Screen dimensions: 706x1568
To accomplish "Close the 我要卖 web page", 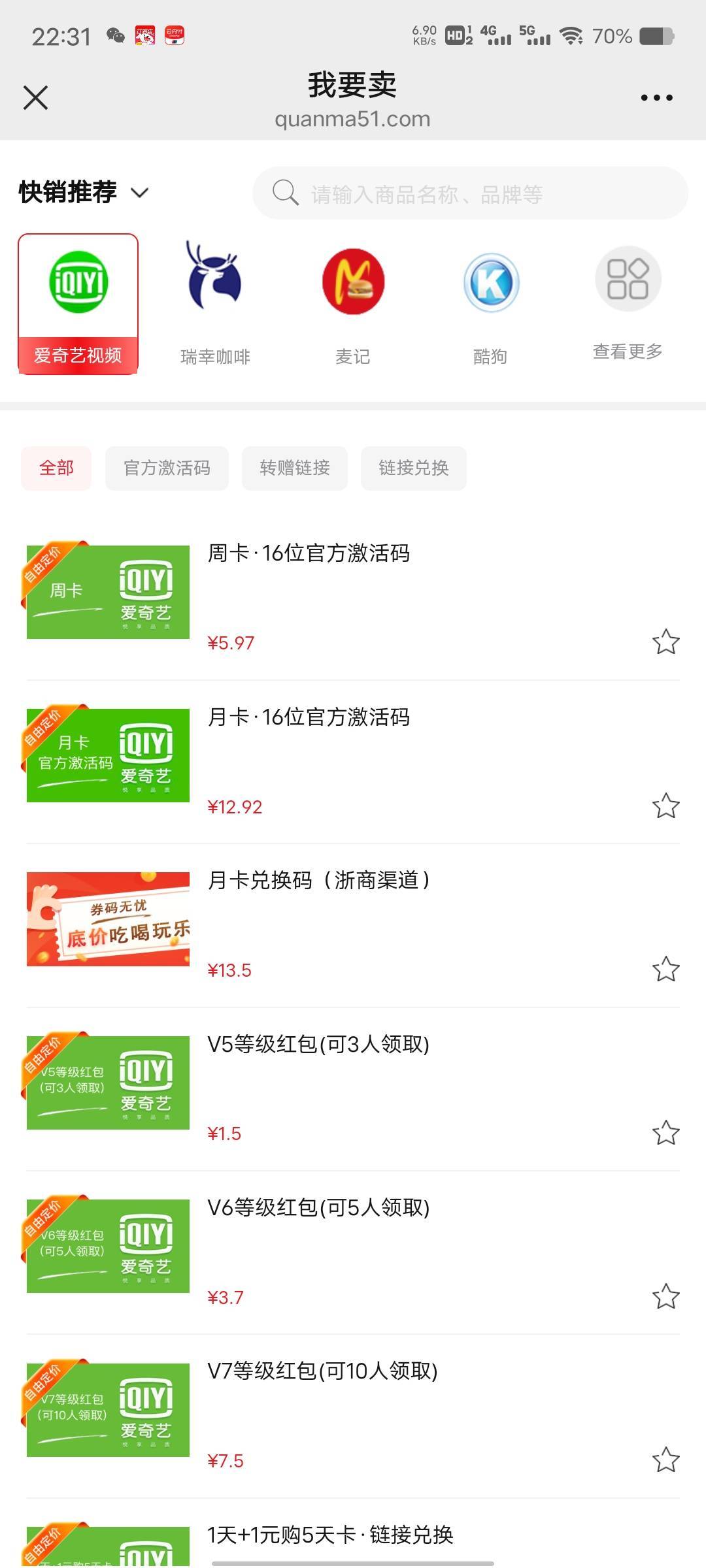I will (35, 98).
